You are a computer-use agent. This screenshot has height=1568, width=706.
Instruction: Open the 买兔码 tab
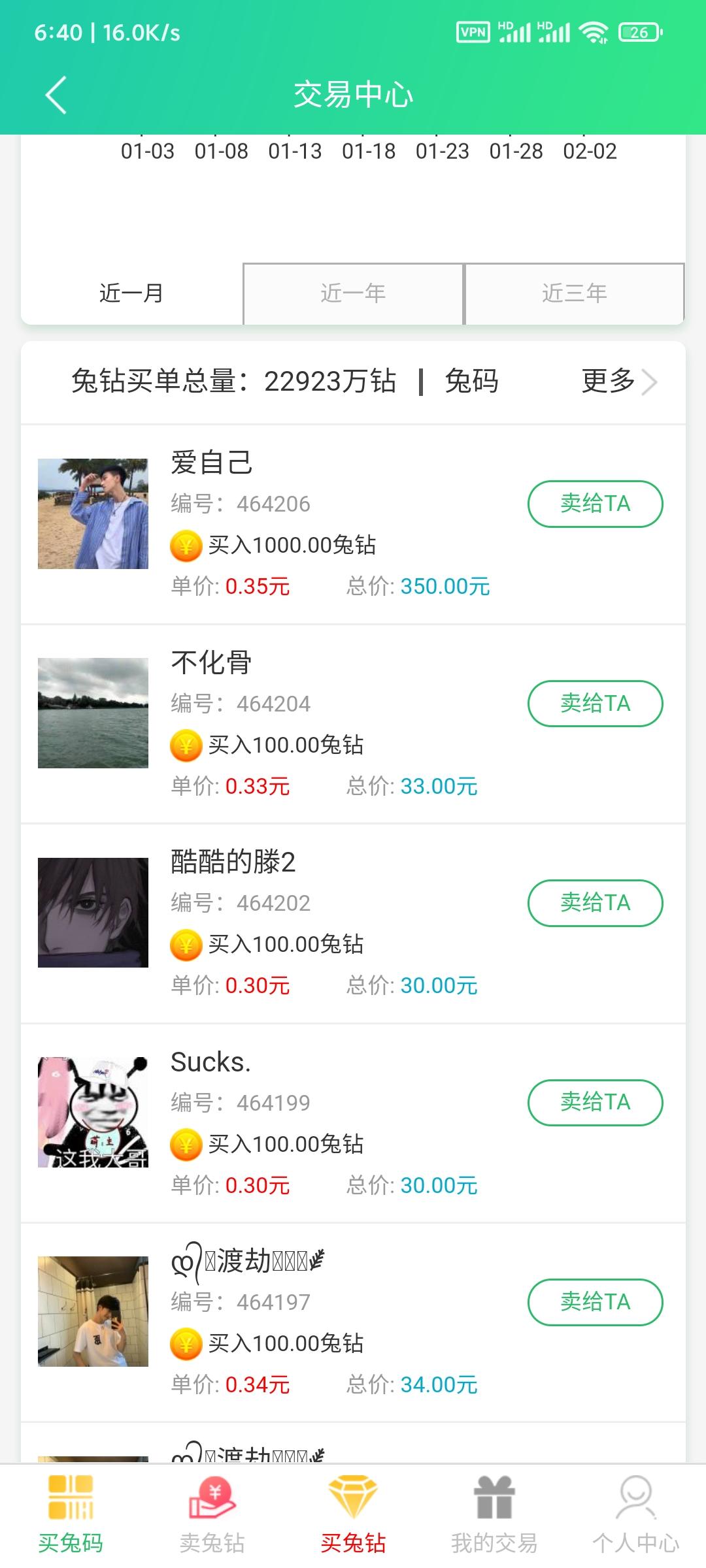point(71,1514)
